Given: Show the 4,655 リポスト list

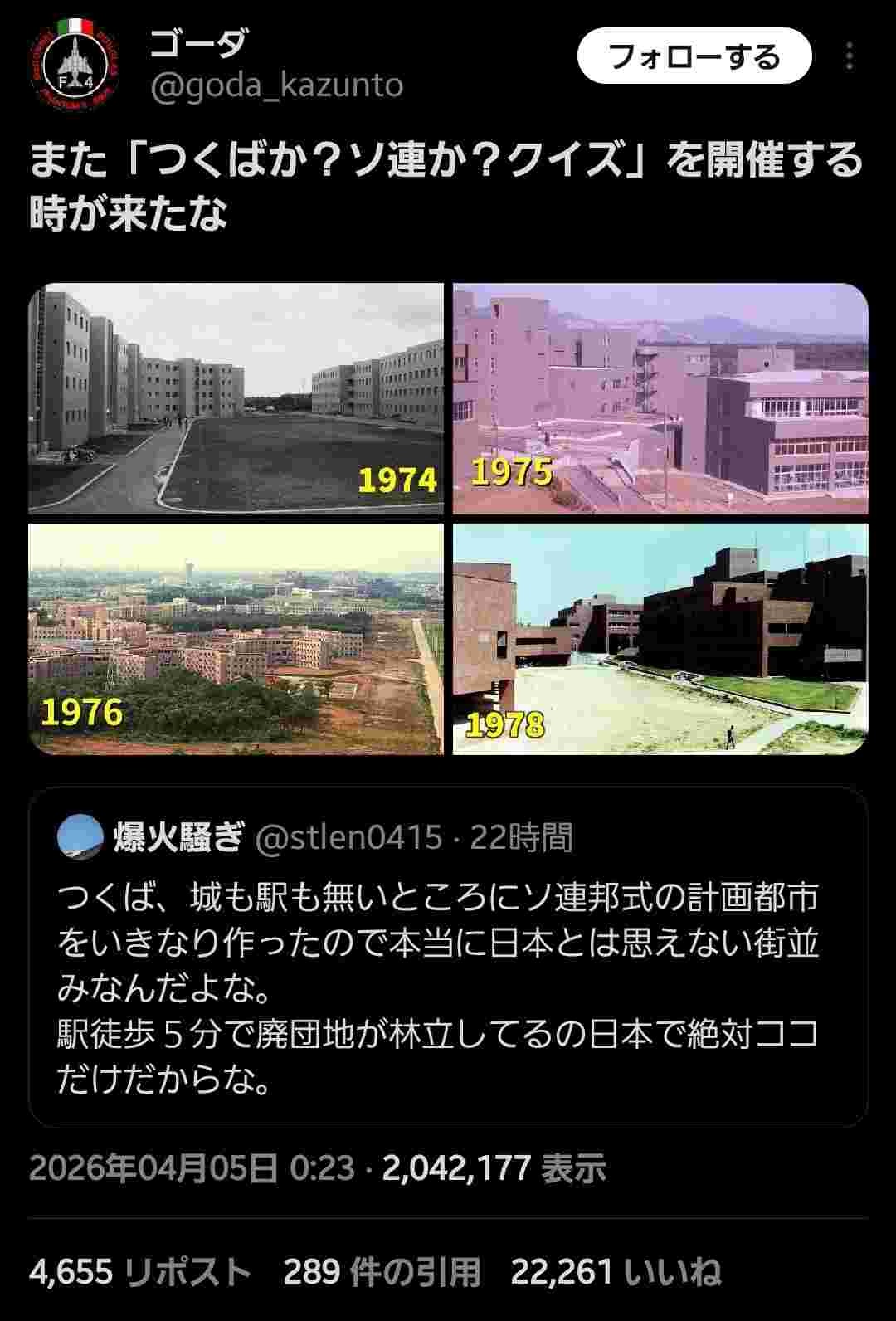Looking at the screenshot, I should (139, 1271).
